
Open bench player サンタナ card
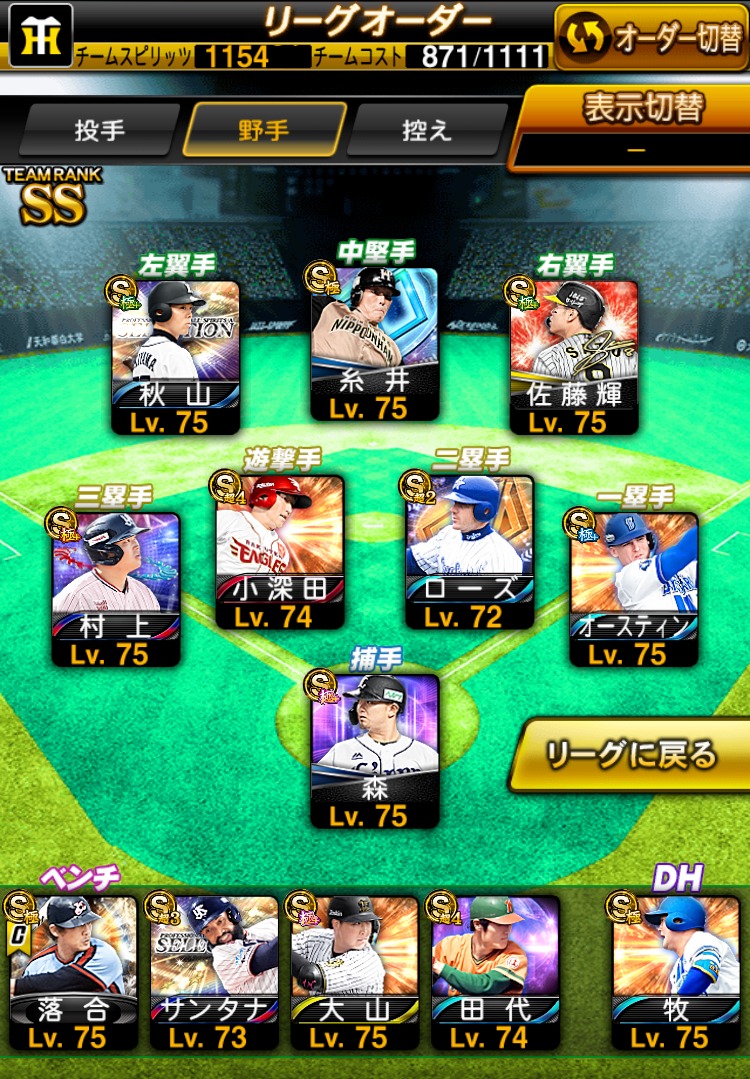[x=214, y=970]
